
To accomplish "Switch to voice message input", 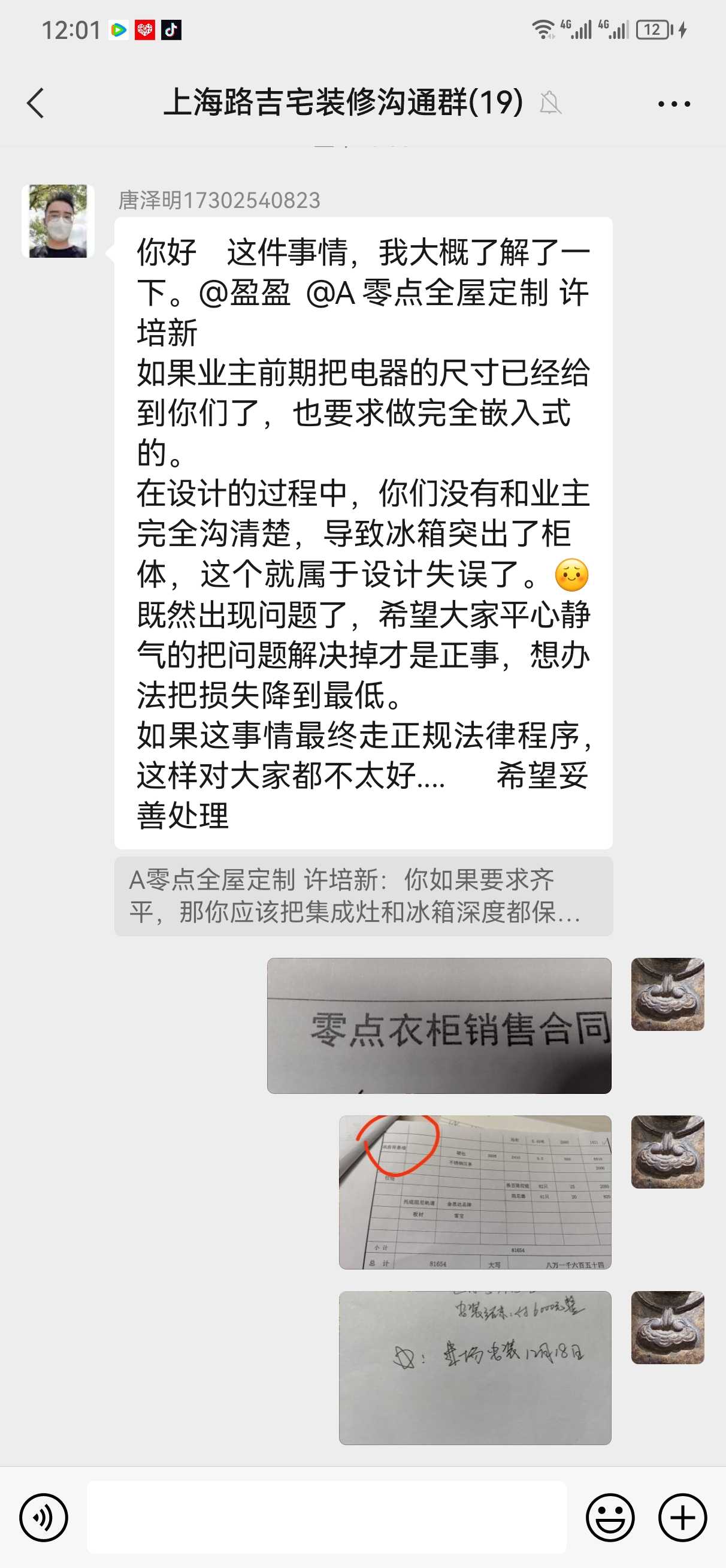I will pyautogui.click(x=44, y=1518).
